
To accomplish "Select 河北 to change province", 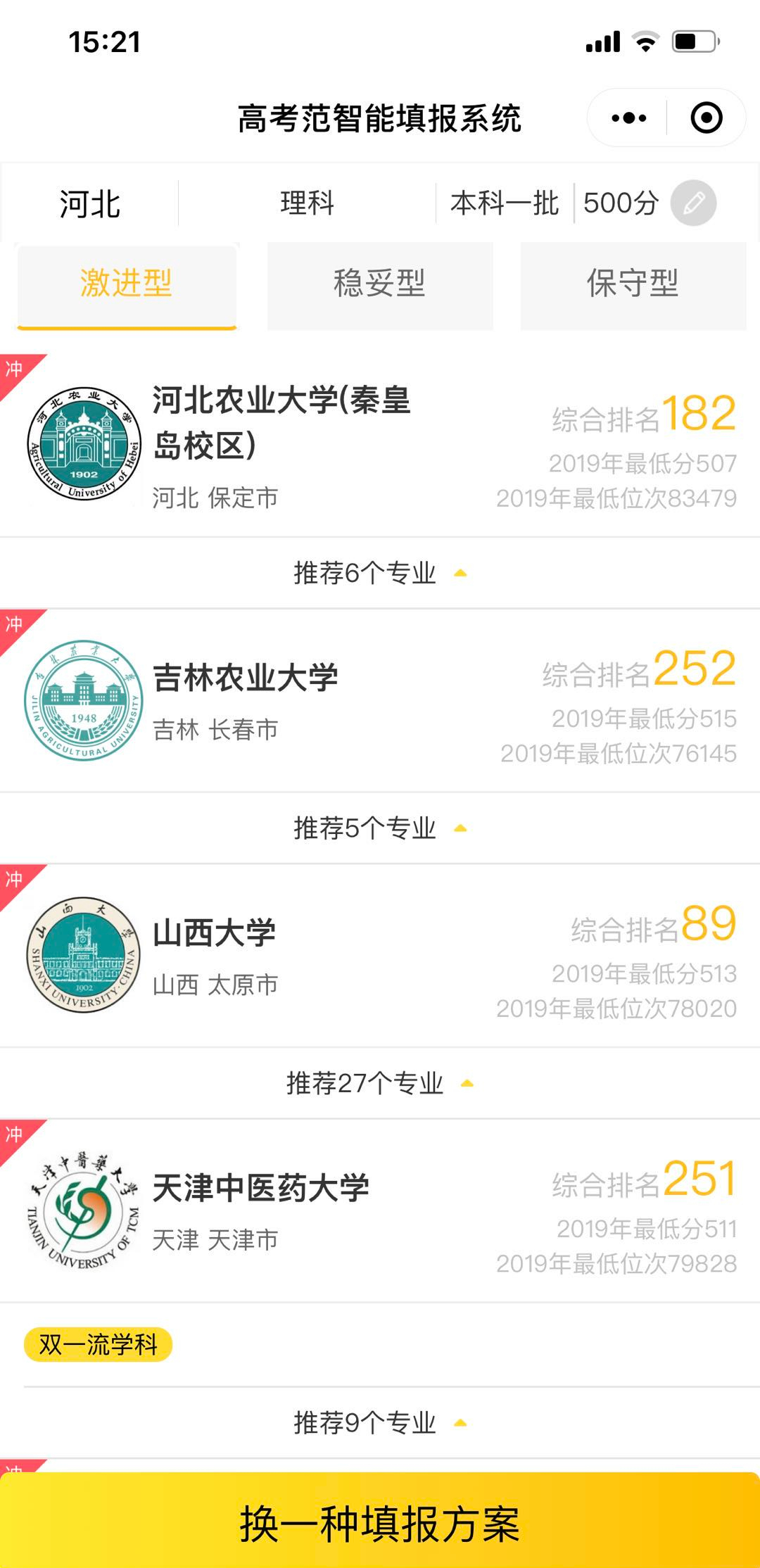I will [90, 204].
